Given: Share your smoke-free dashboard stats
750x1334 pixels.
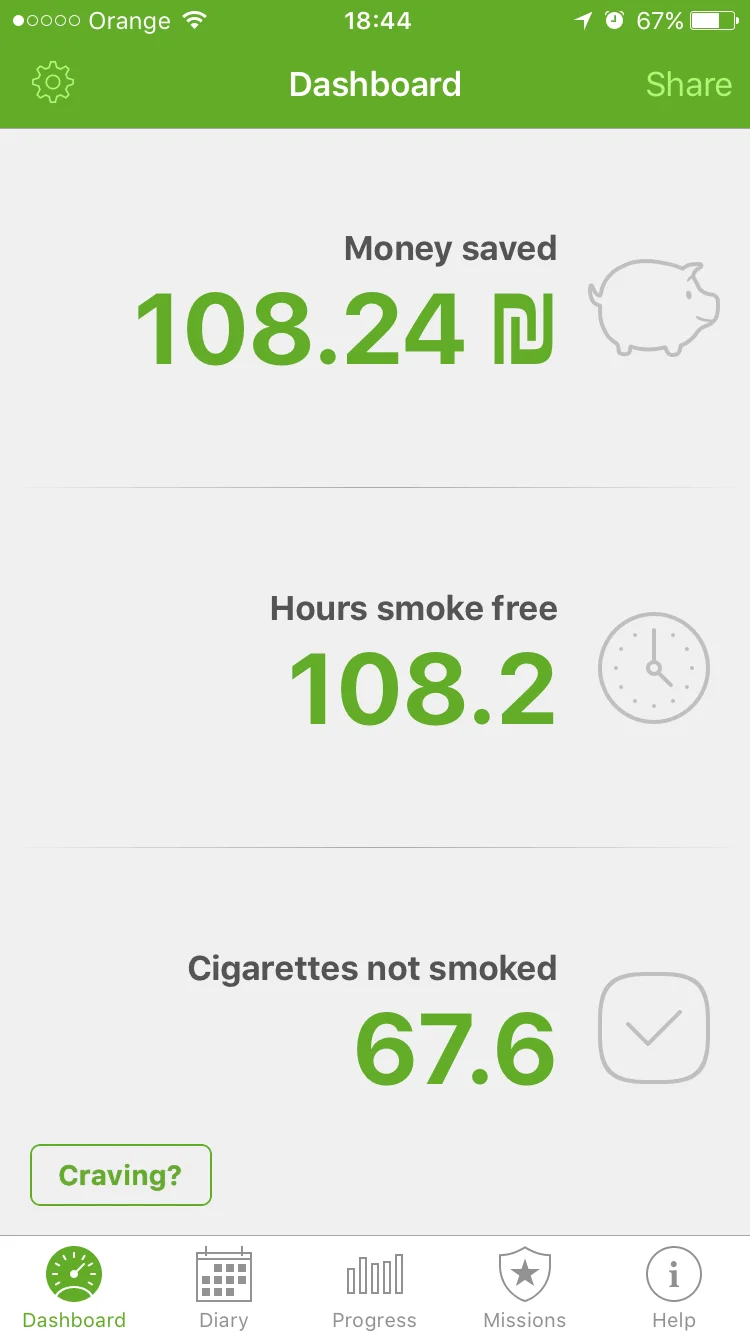Looking at the screenshot, I should click(688, 84).
